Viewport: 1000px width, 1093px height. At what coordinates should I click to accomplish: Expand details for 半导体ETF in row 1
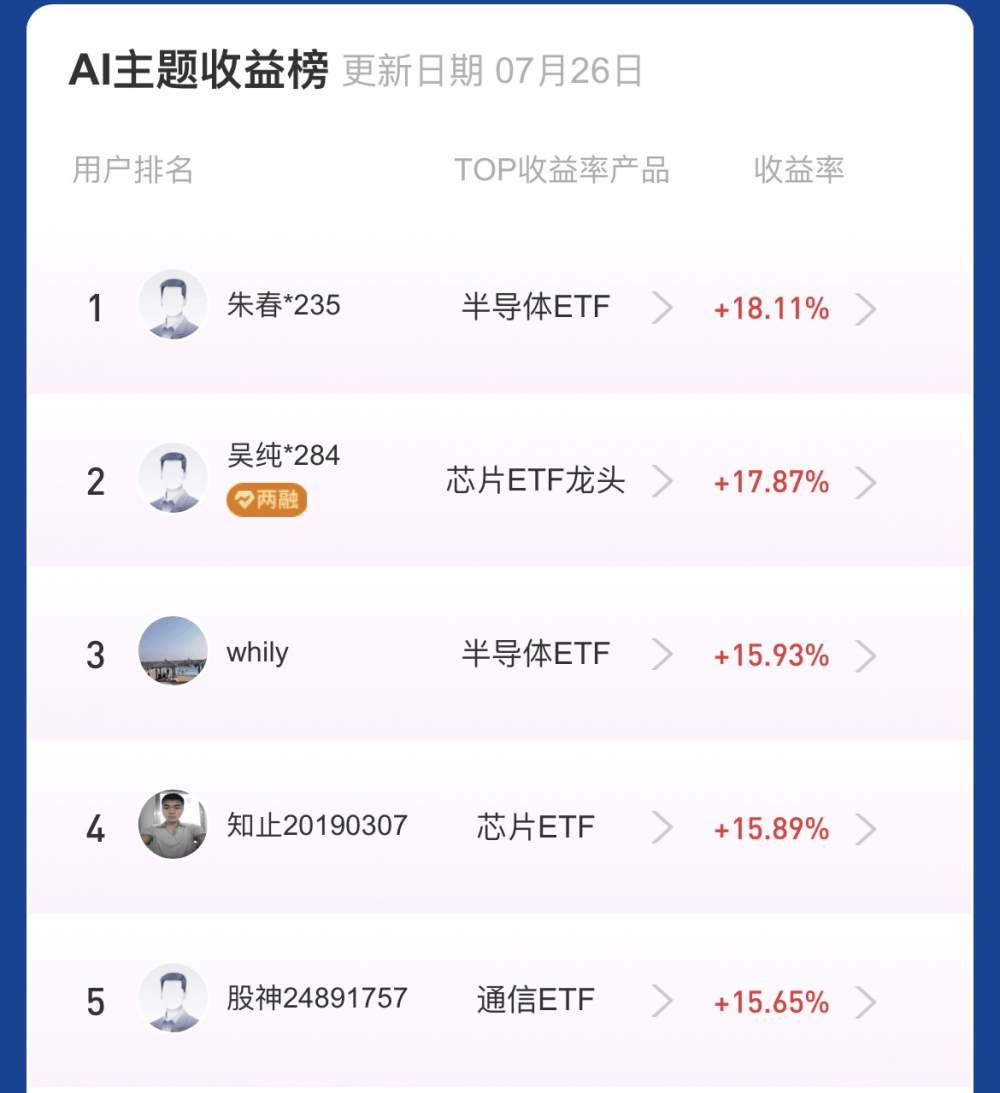click(537, 306)
